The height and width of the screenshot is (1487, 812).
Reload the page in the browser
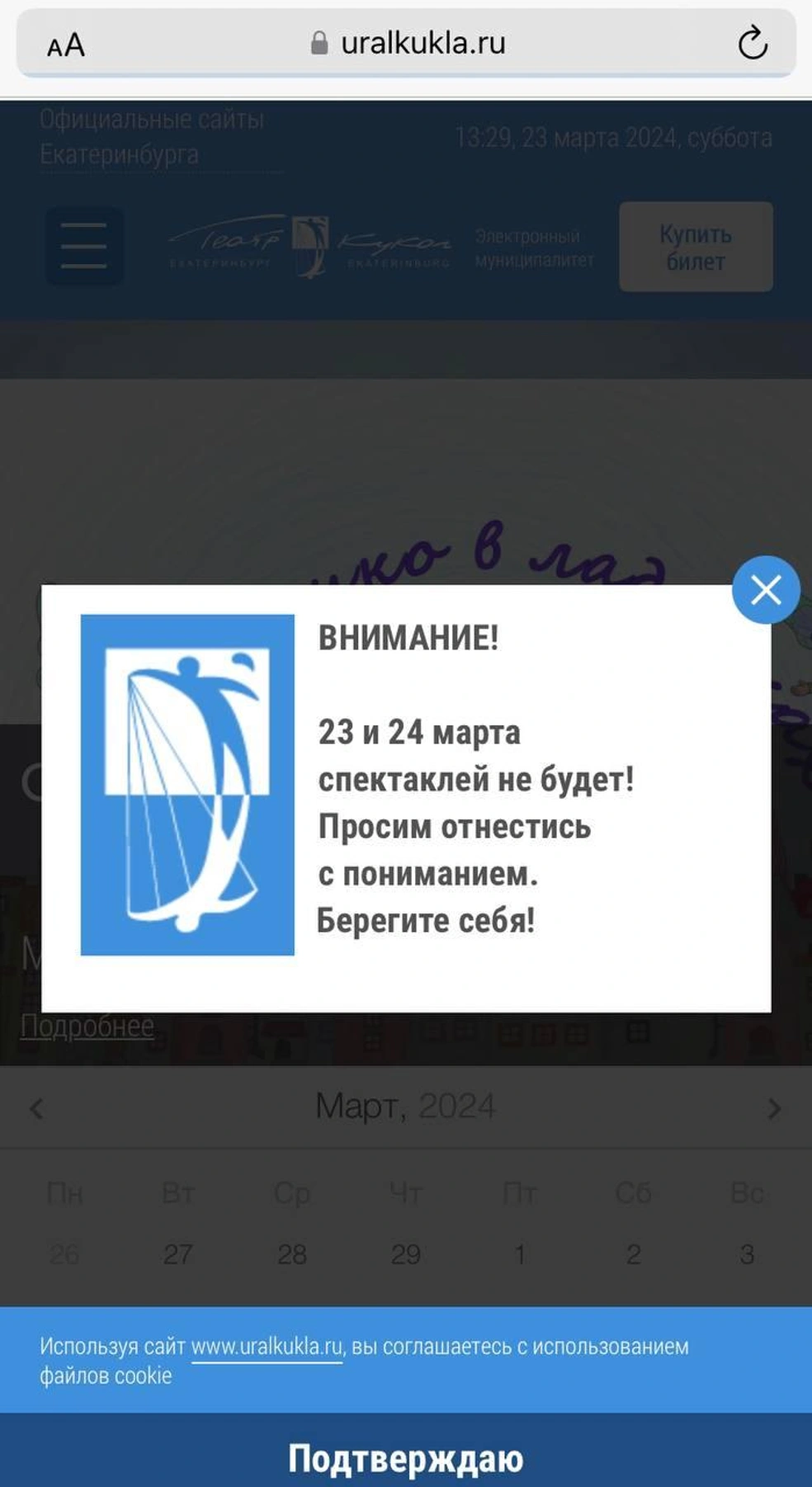[x=752, y=43]
